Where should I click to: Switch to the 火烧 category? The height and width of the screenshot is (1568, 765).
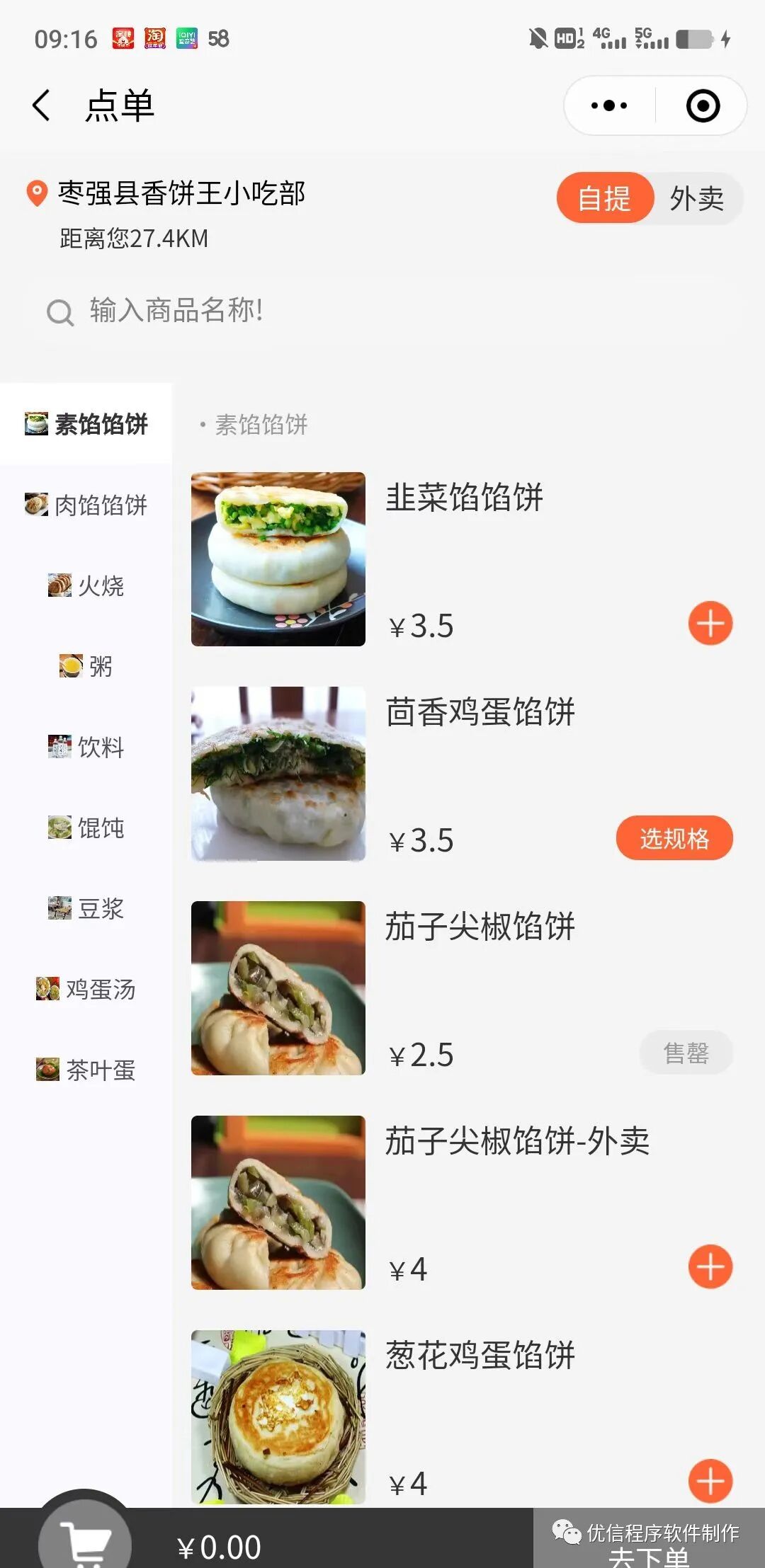click(x=86, y=585)
